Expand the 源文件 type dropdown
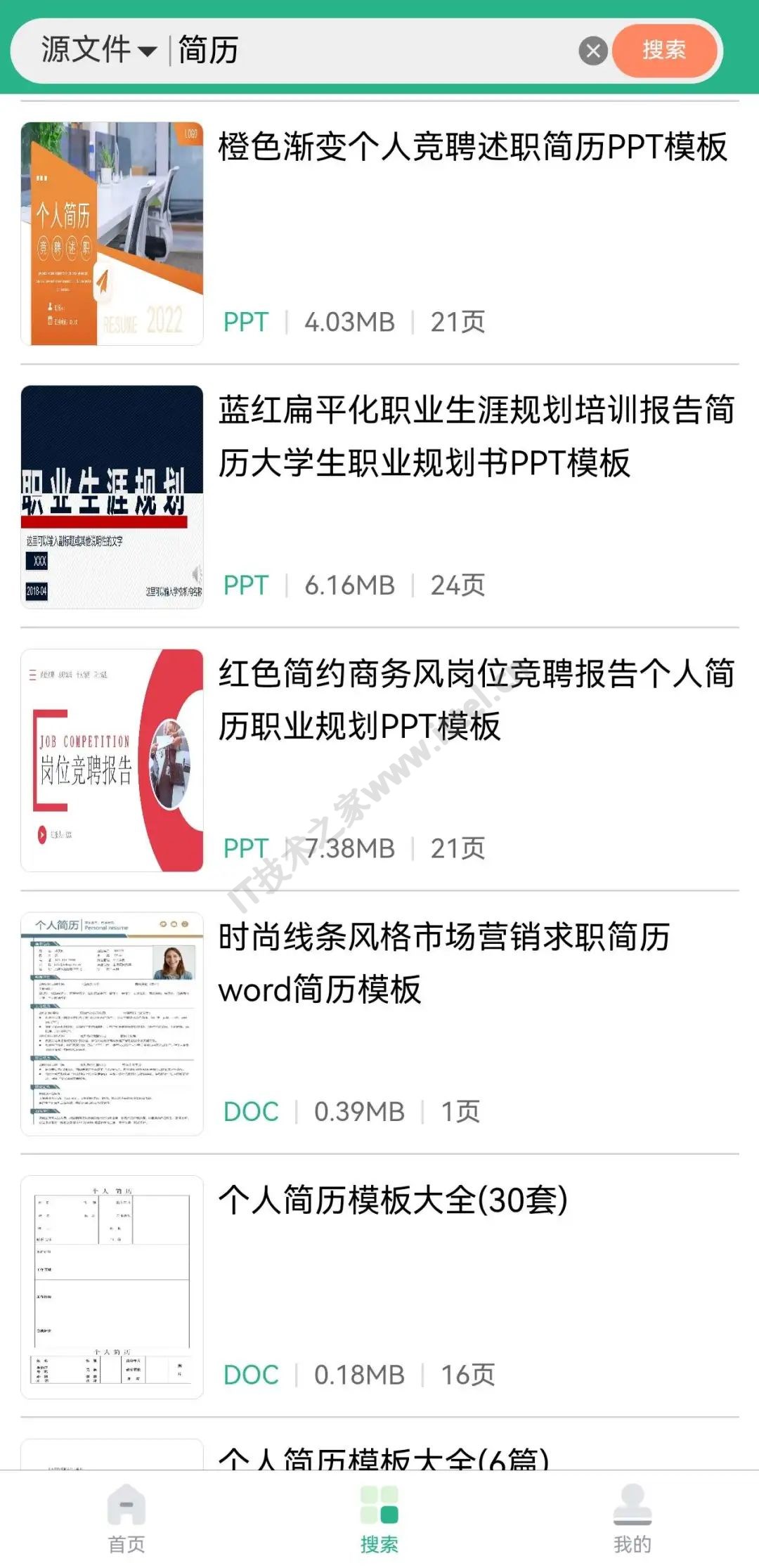The height and width of the screenshot is (1568, 759). [x=98, y=51]
